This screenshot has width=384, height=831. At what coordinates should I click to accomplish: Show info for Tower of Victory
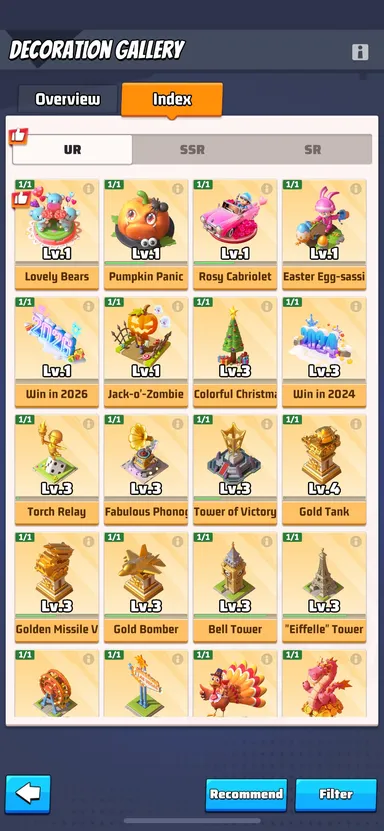[267, 424]
